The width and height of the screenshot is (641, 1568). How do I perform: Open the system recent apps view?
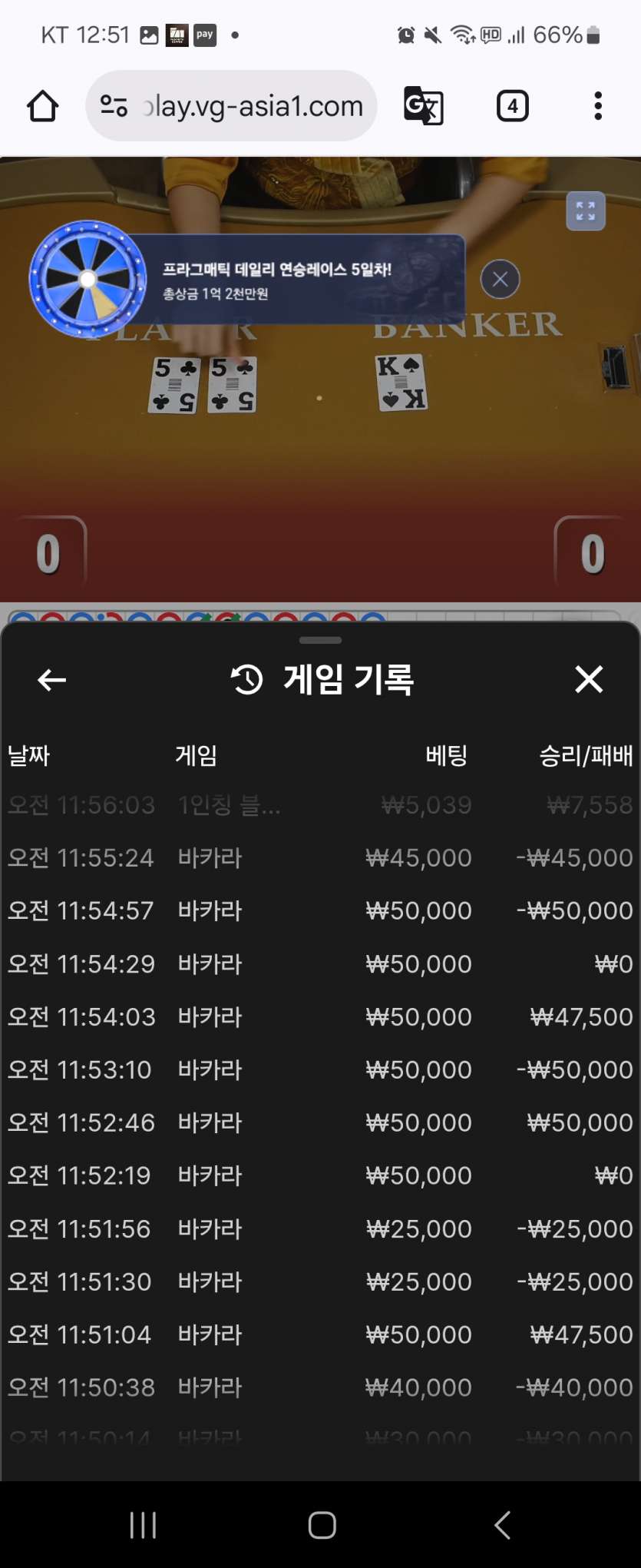143,1525
